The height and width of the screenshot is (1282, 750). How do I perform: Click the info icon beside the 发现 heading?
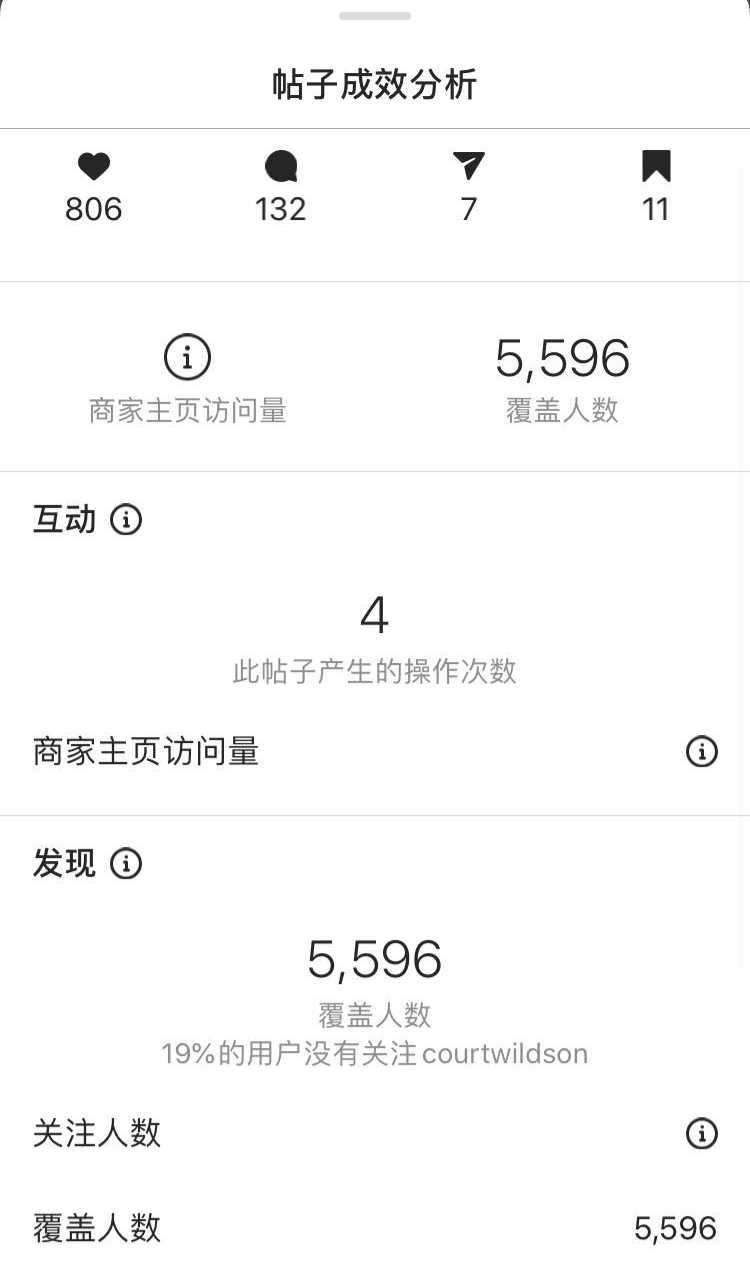(126, 864)
